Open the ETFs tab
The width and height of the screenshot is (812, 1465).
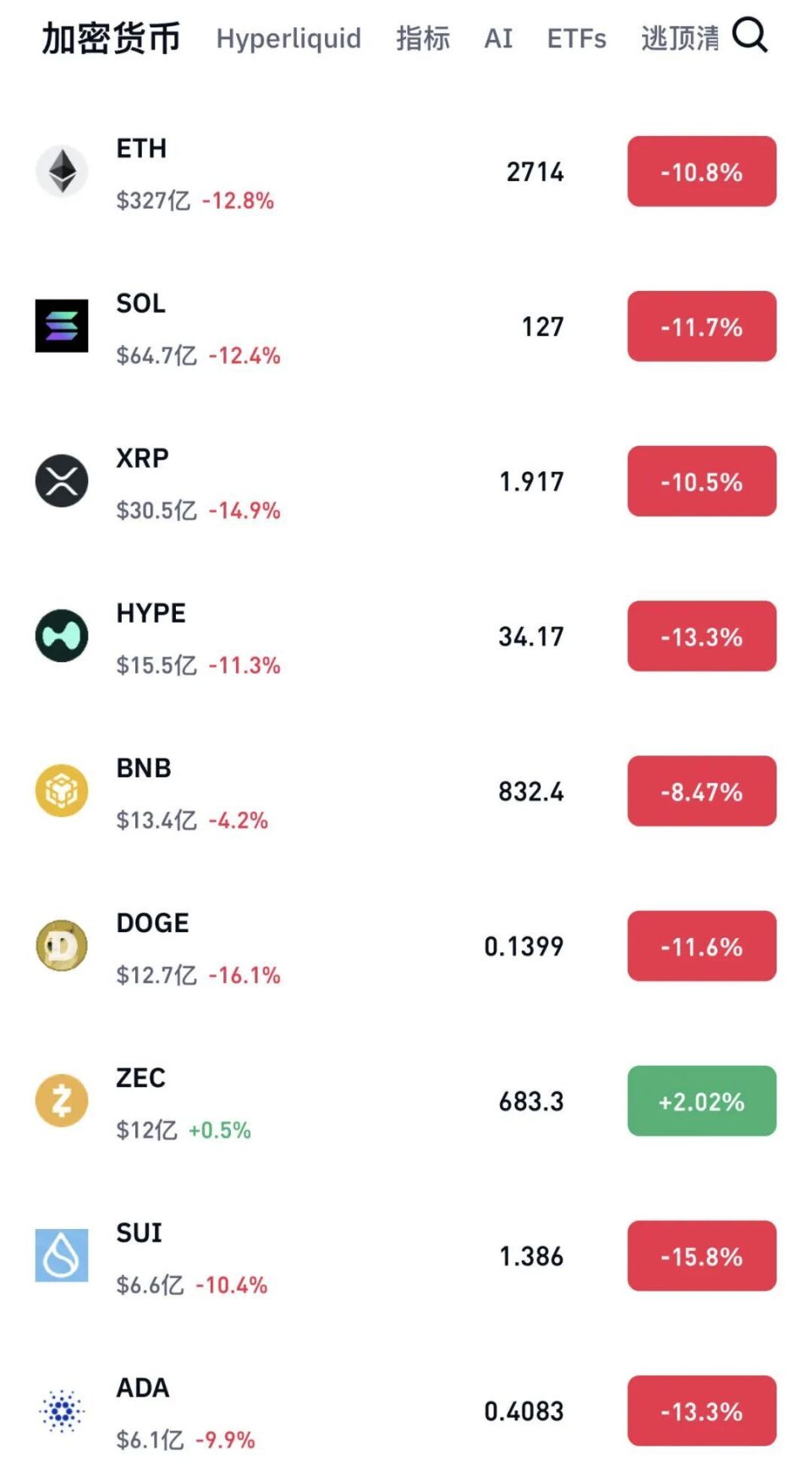coord(576,39)
